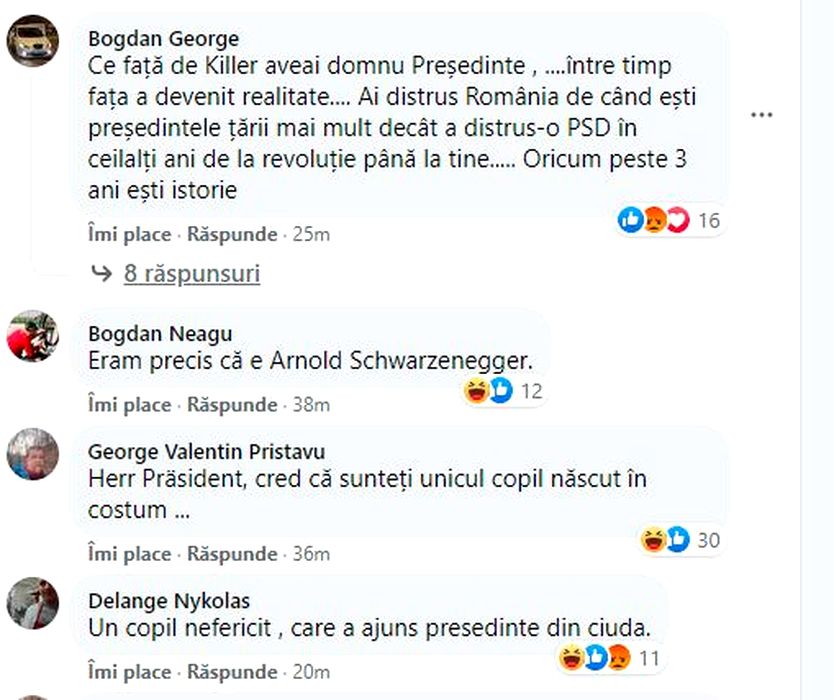View the 30 reactions on Pristavu's comment
This screenshot has width=834, height=700.
[x=680, y=540]
